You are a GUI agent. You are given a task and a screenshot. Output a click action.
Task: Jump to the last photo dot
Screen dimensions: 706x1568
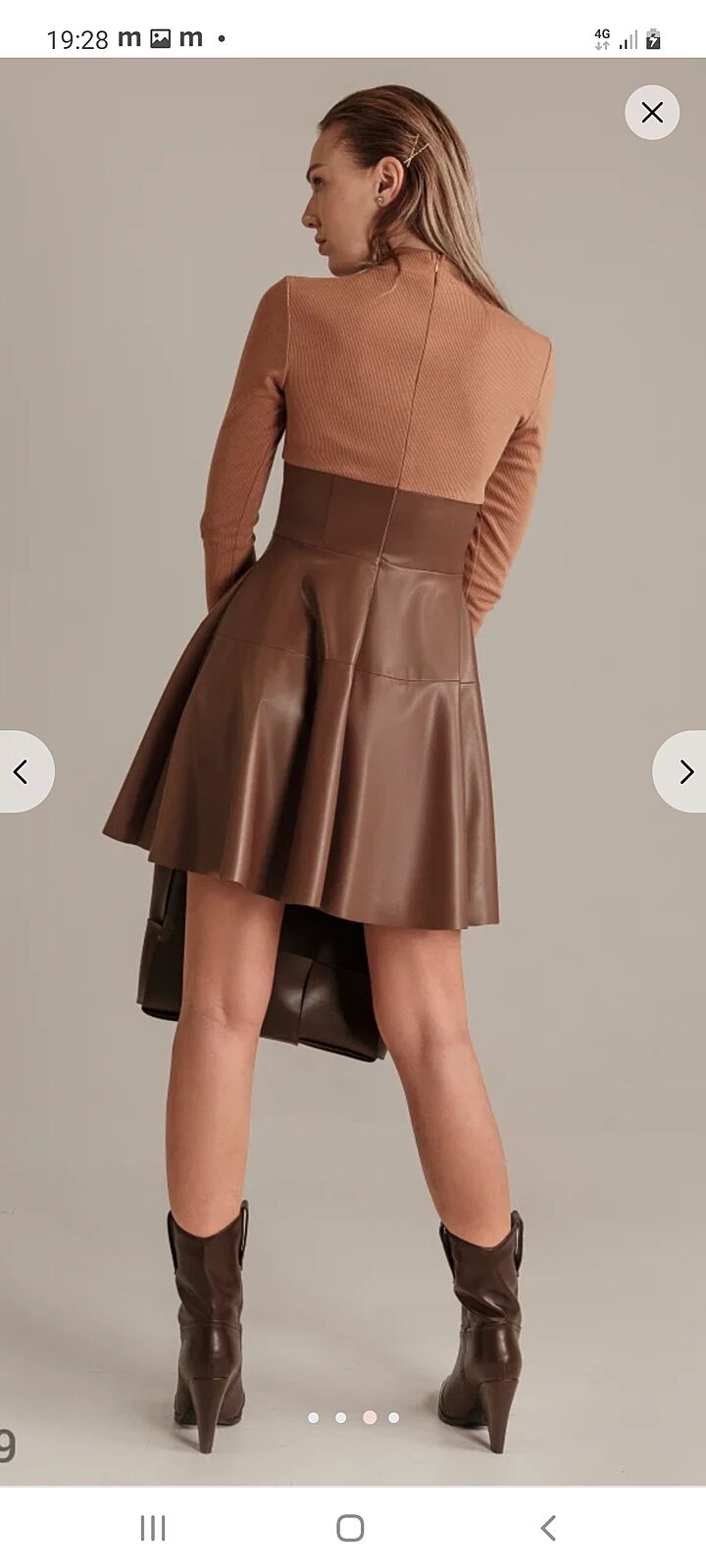tap(394, 1417)
